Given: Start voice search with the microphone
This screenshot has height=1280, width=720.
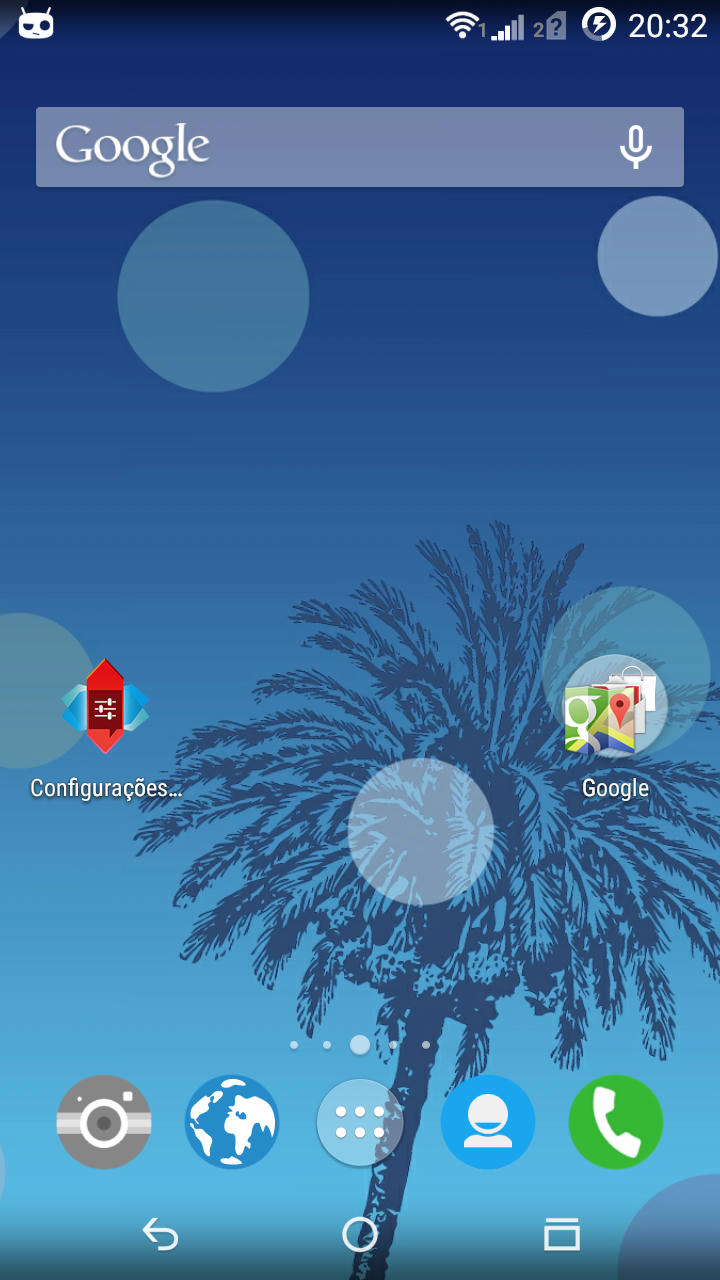Looking at the screenshot, I should tap(635, 147).
